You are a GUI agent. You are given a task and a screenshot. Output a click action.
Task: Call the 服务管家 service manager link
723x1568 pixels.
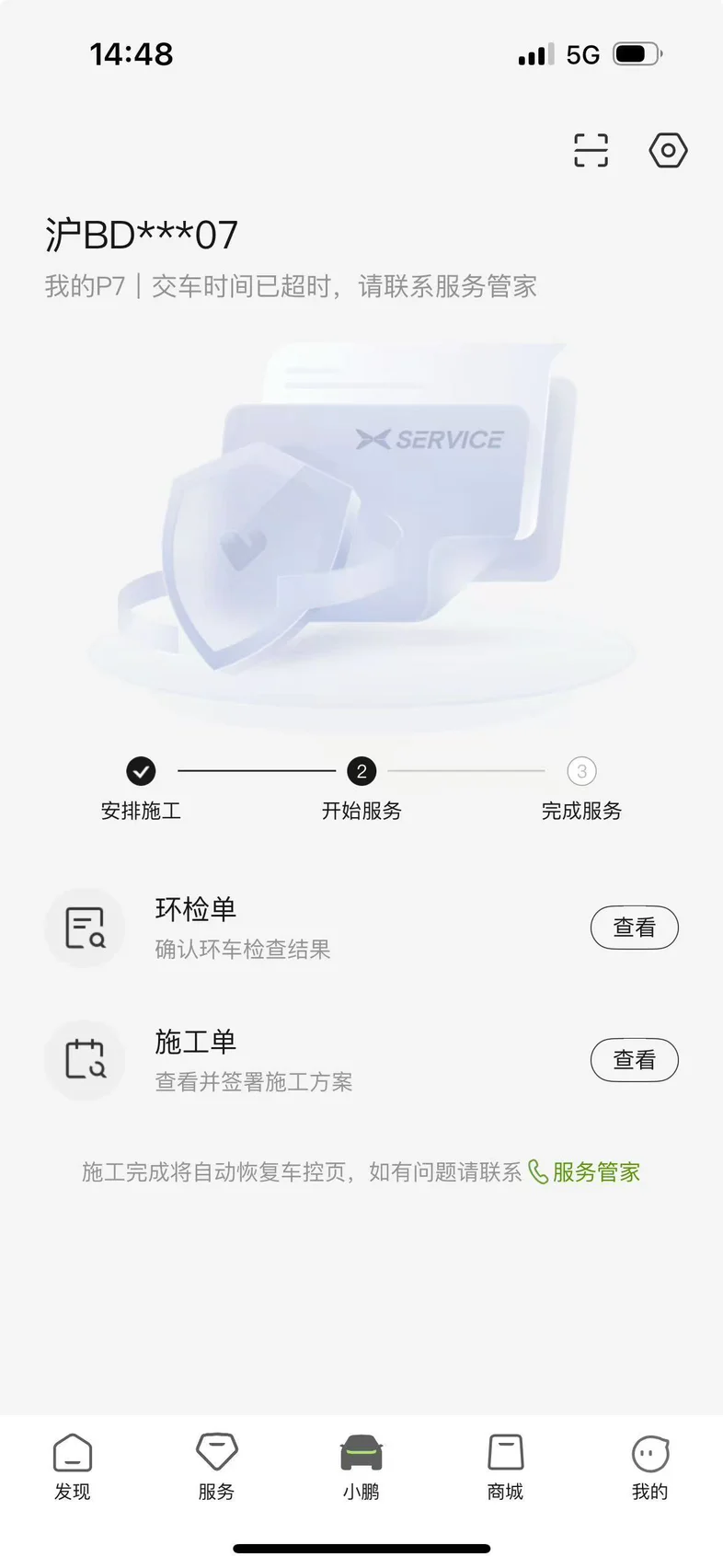pyautogui.click(x=584, y=1171)
